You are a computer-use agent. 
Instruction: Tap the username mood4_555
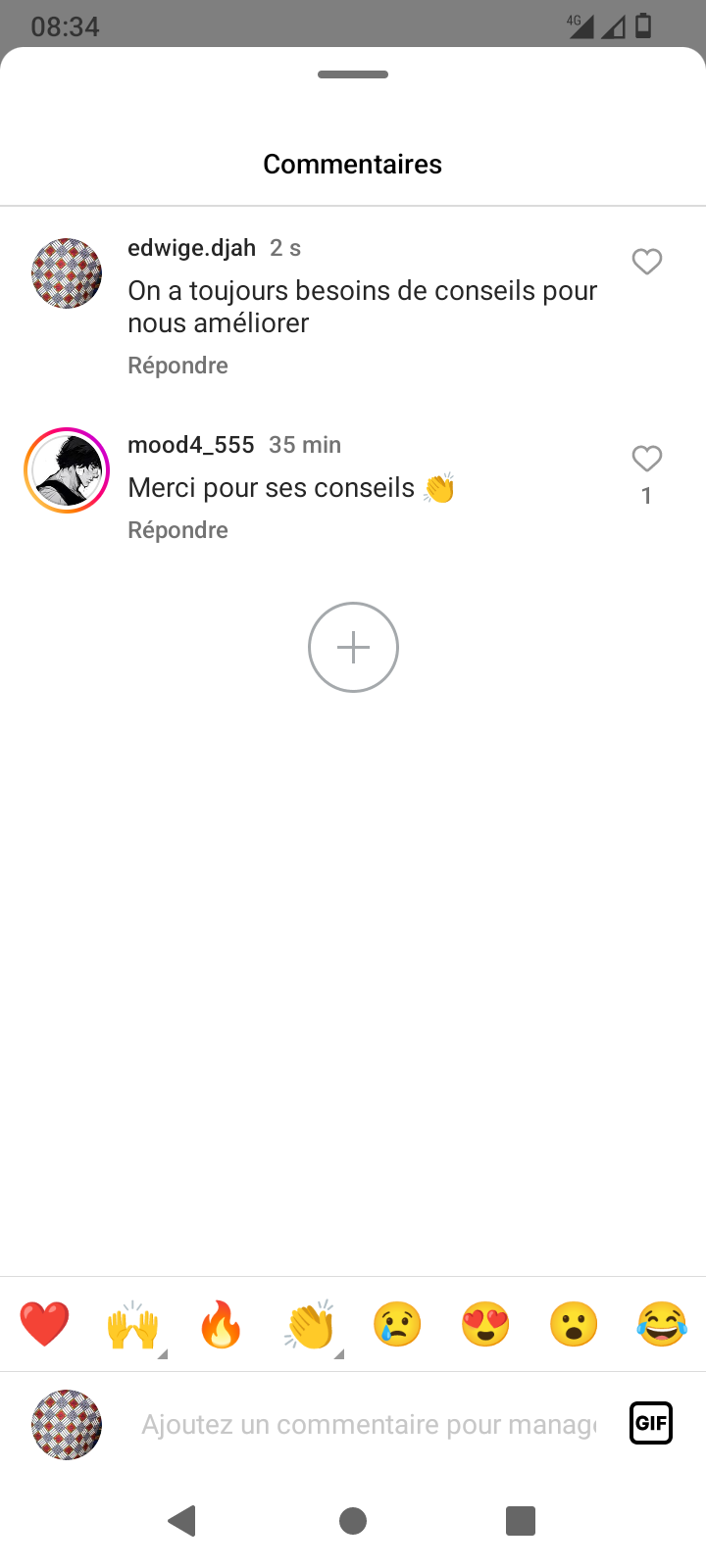click(190, 445)
